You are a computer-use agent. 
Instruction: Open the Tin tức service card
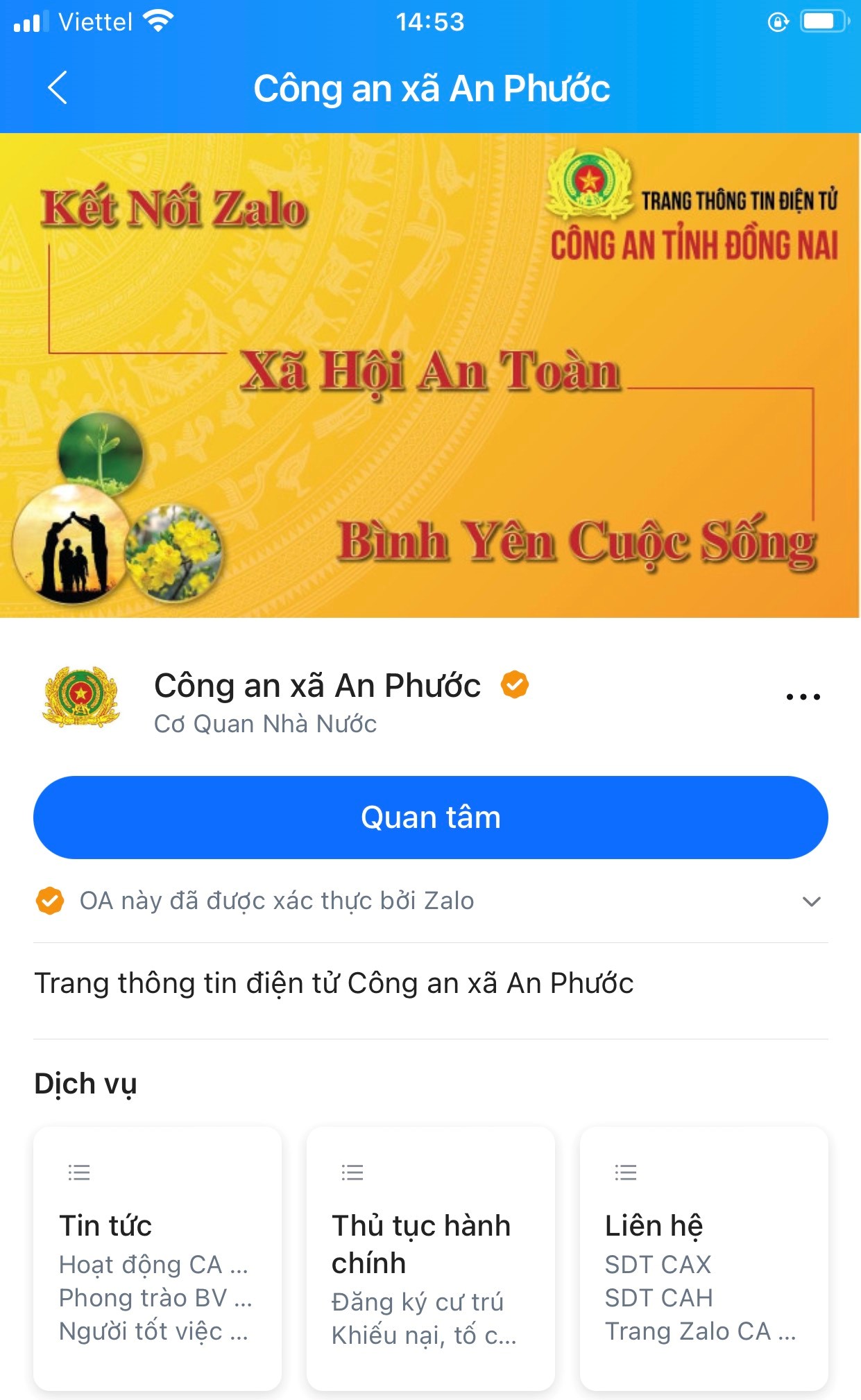click(x=157, y=1258)
